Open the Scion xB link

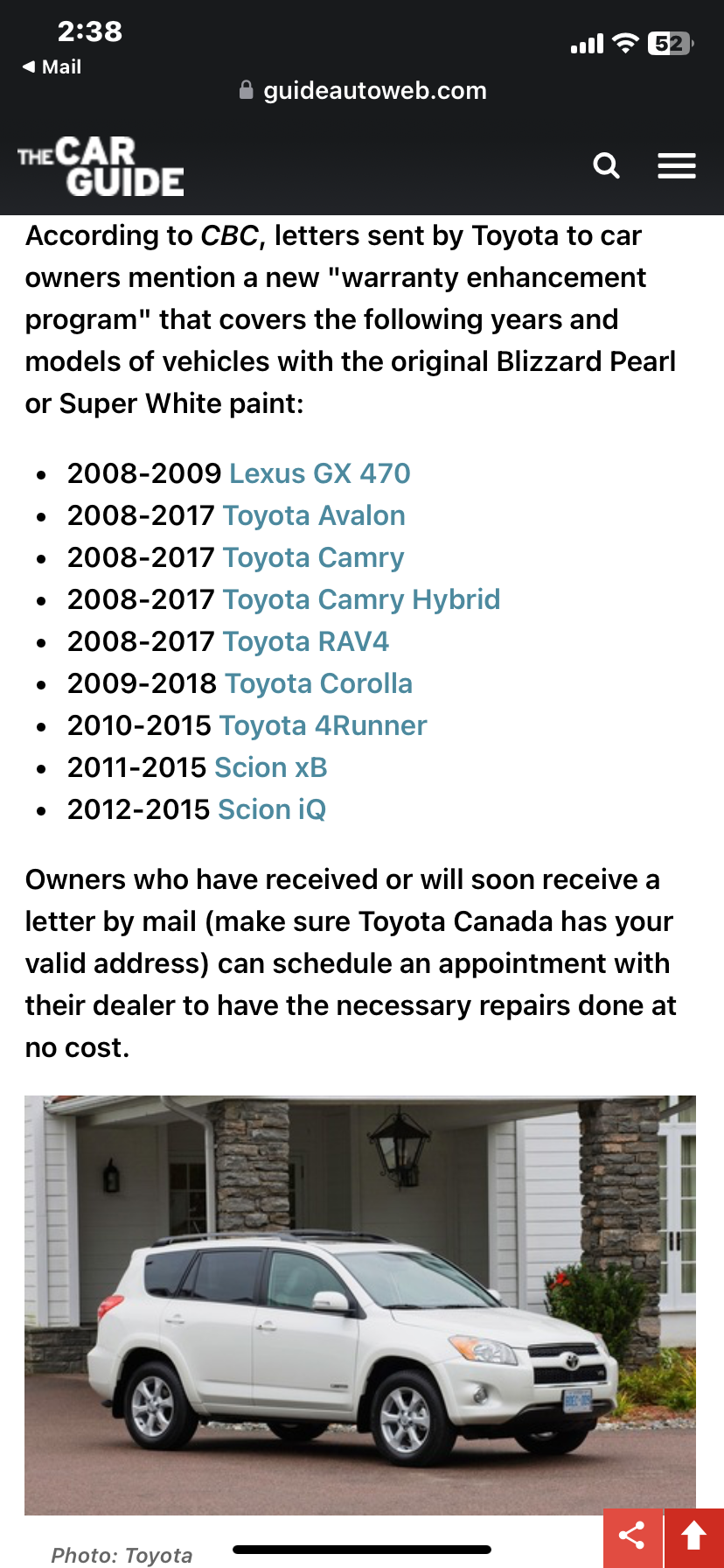click(x=270, y=767)
